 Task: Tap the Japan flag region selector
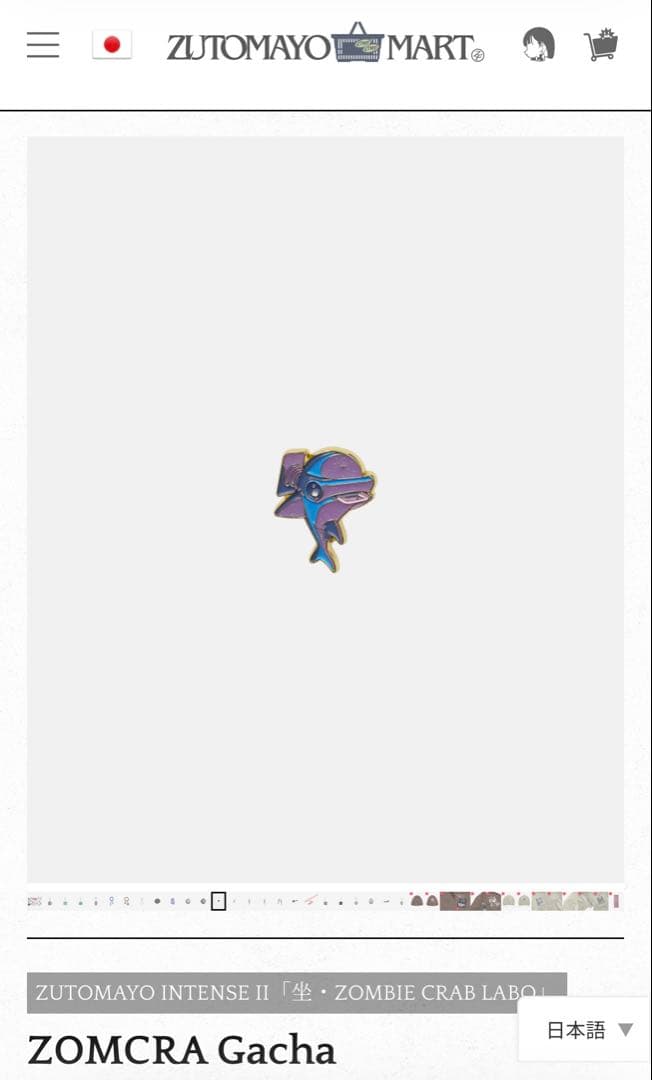(x=112, y=45)
